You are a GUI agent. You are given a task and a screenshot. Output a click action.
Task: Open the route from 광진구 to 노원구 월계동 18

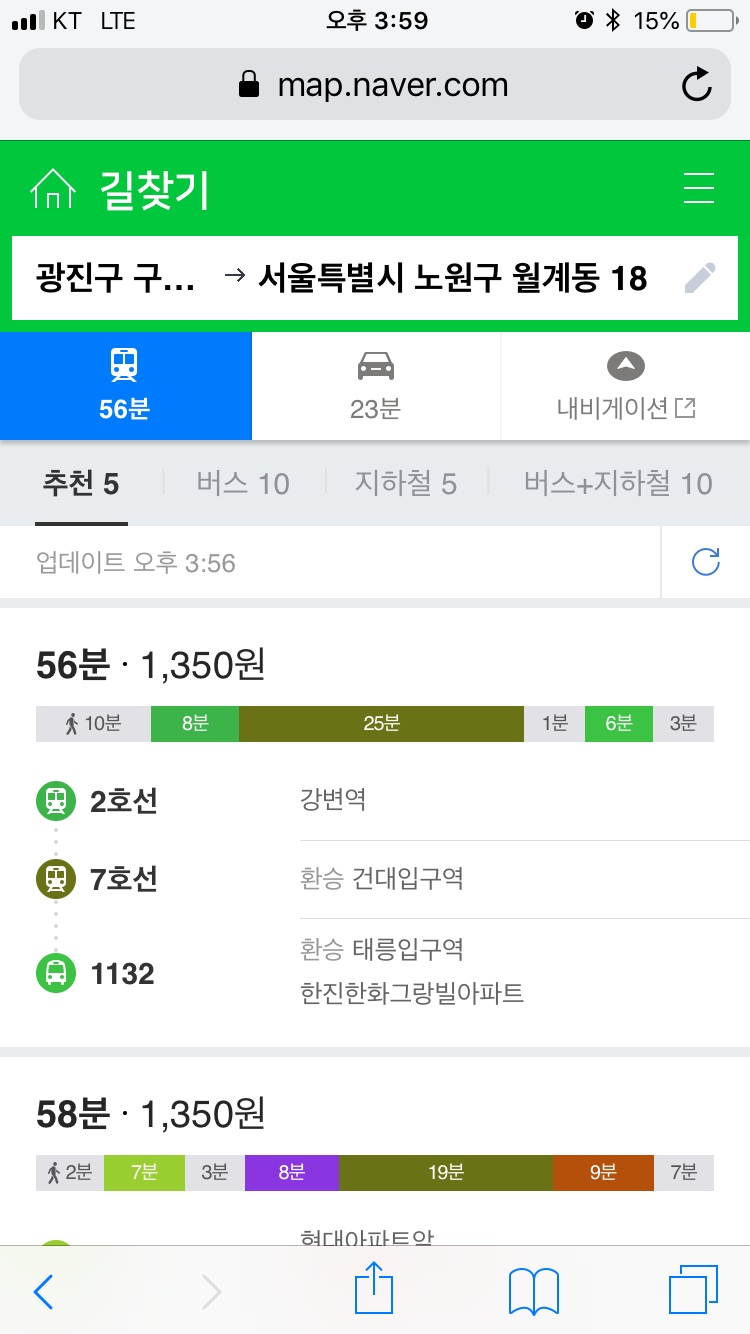pos(341,278)
